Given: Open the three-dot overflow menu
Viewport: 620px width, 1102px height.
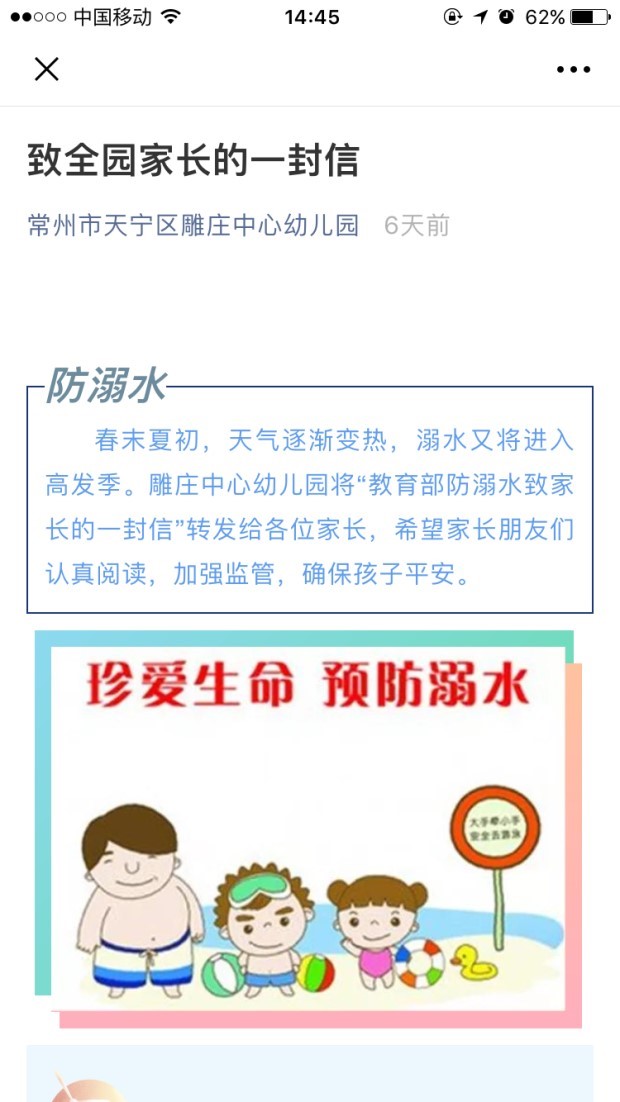Looking at the screenshot, I should (x=573, y=69).
